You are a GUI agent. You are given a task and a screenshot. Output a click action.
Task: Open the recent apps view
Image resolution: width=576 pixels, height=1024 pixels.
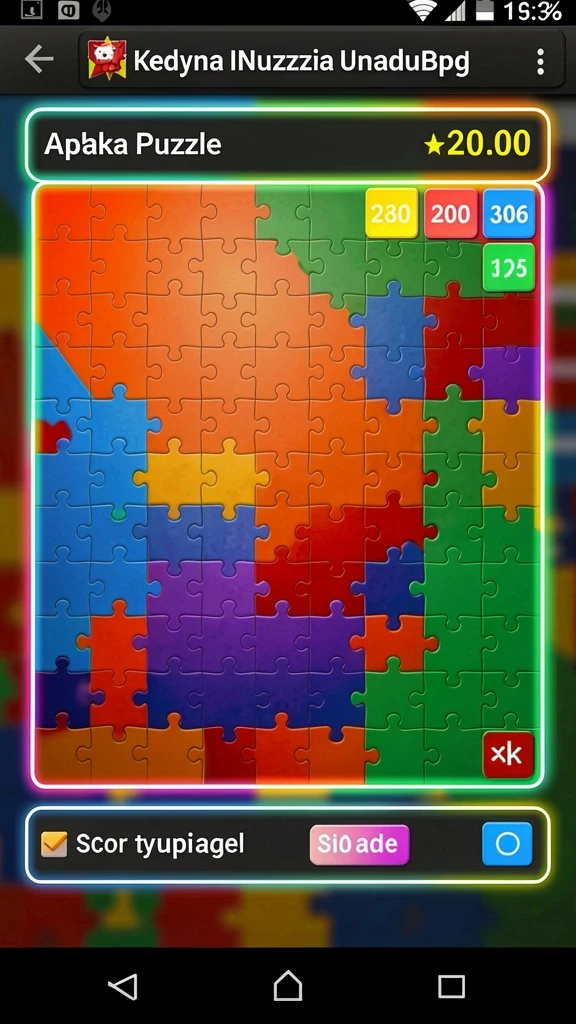(x=451, y=985)
